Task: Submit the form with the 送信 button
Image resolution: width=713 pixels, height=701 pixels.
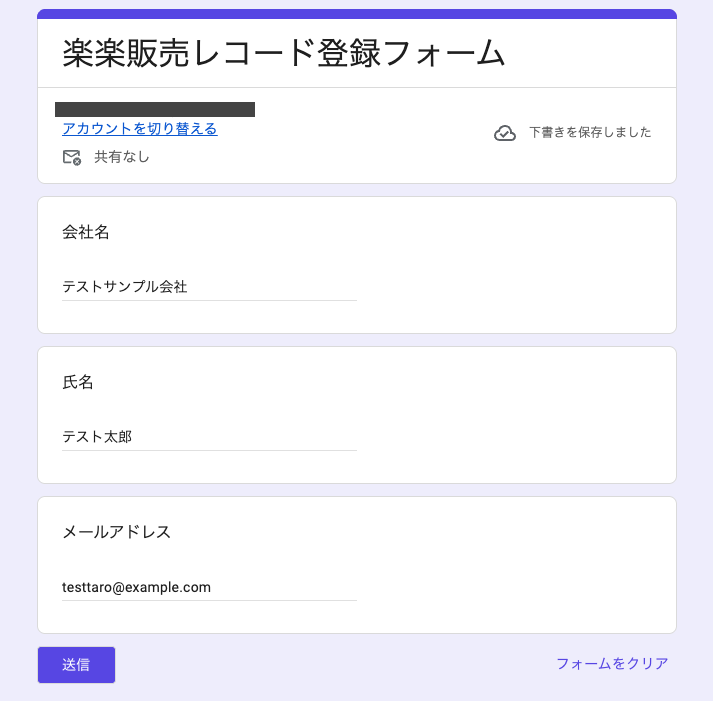Action: click(x=76, y=665)
